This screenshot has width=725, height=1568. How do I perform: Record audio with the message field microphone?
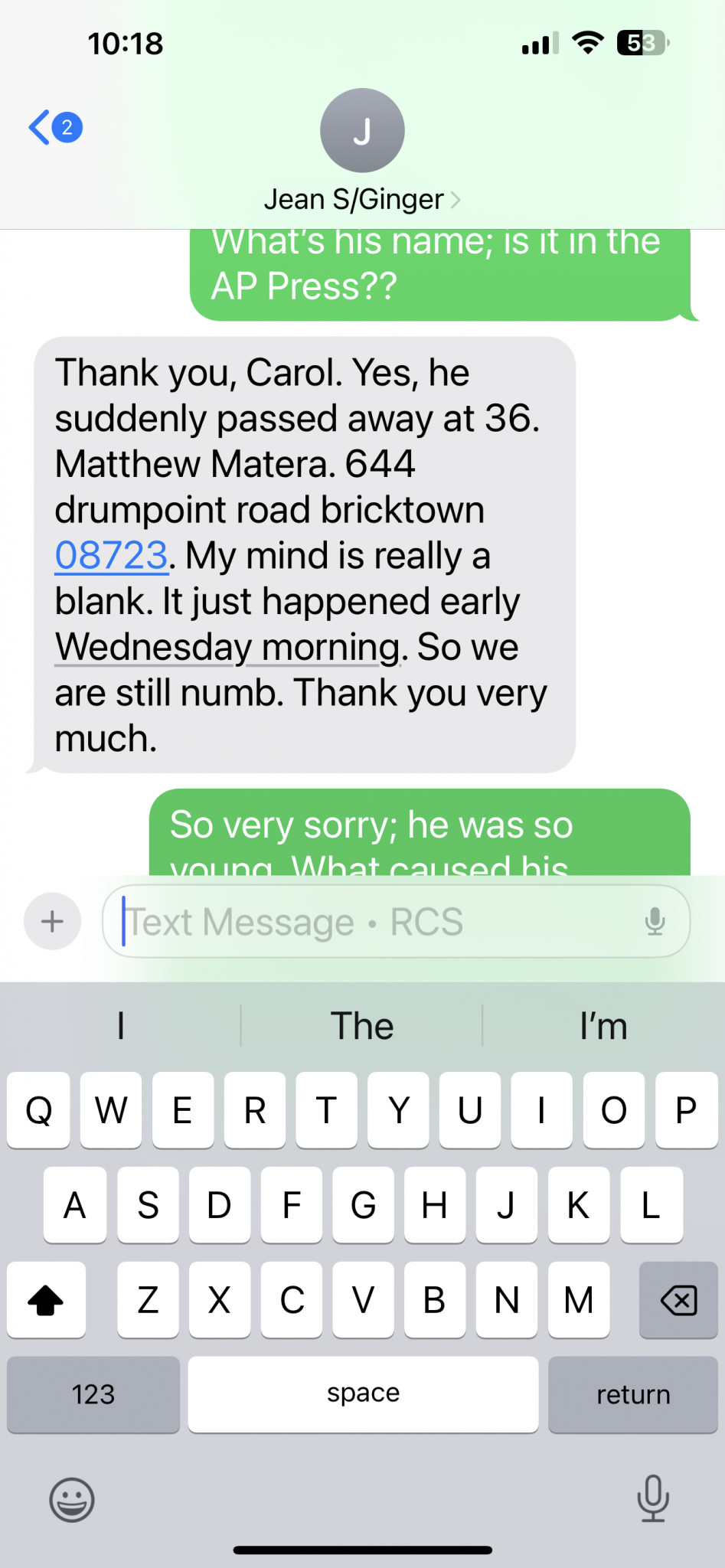(x=655, y=921)
